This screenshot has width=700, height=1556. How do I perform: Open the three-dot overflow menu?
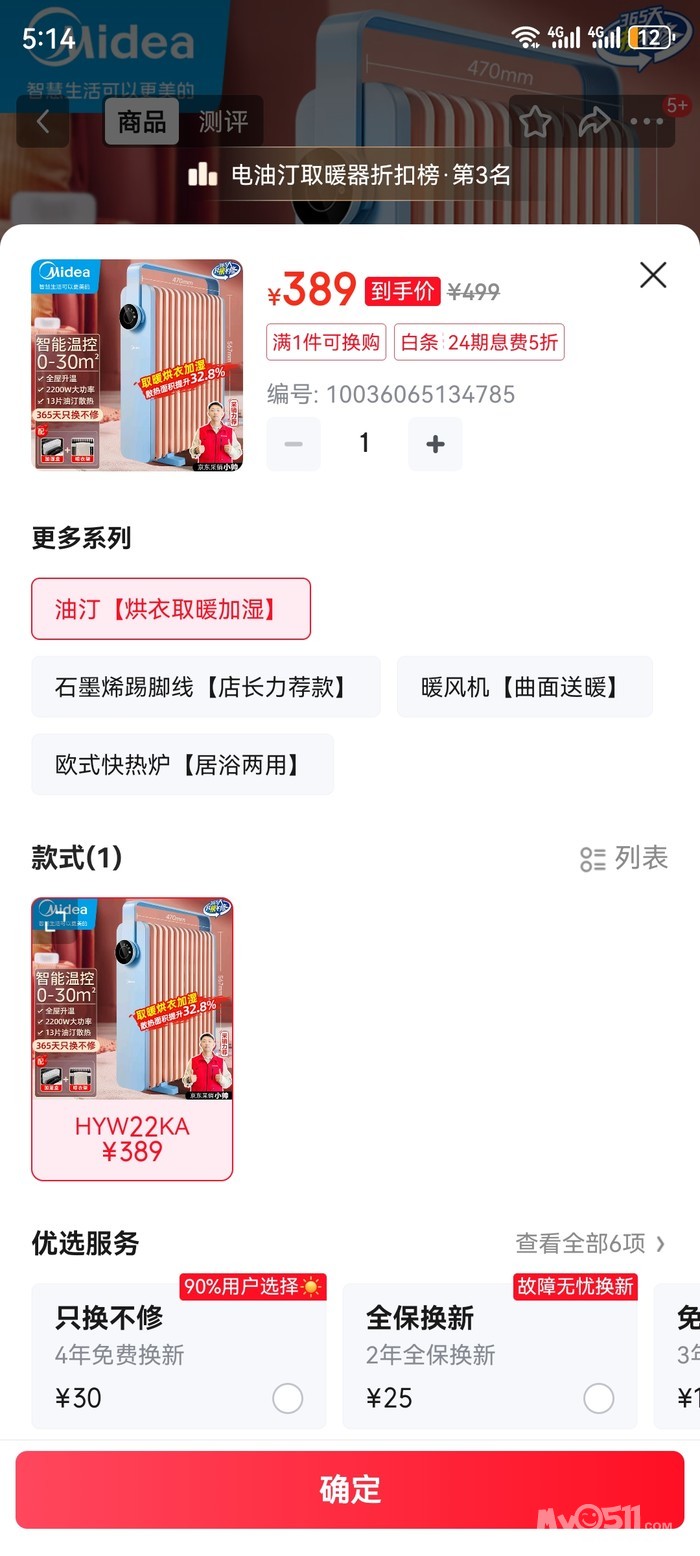click(647, 122)
